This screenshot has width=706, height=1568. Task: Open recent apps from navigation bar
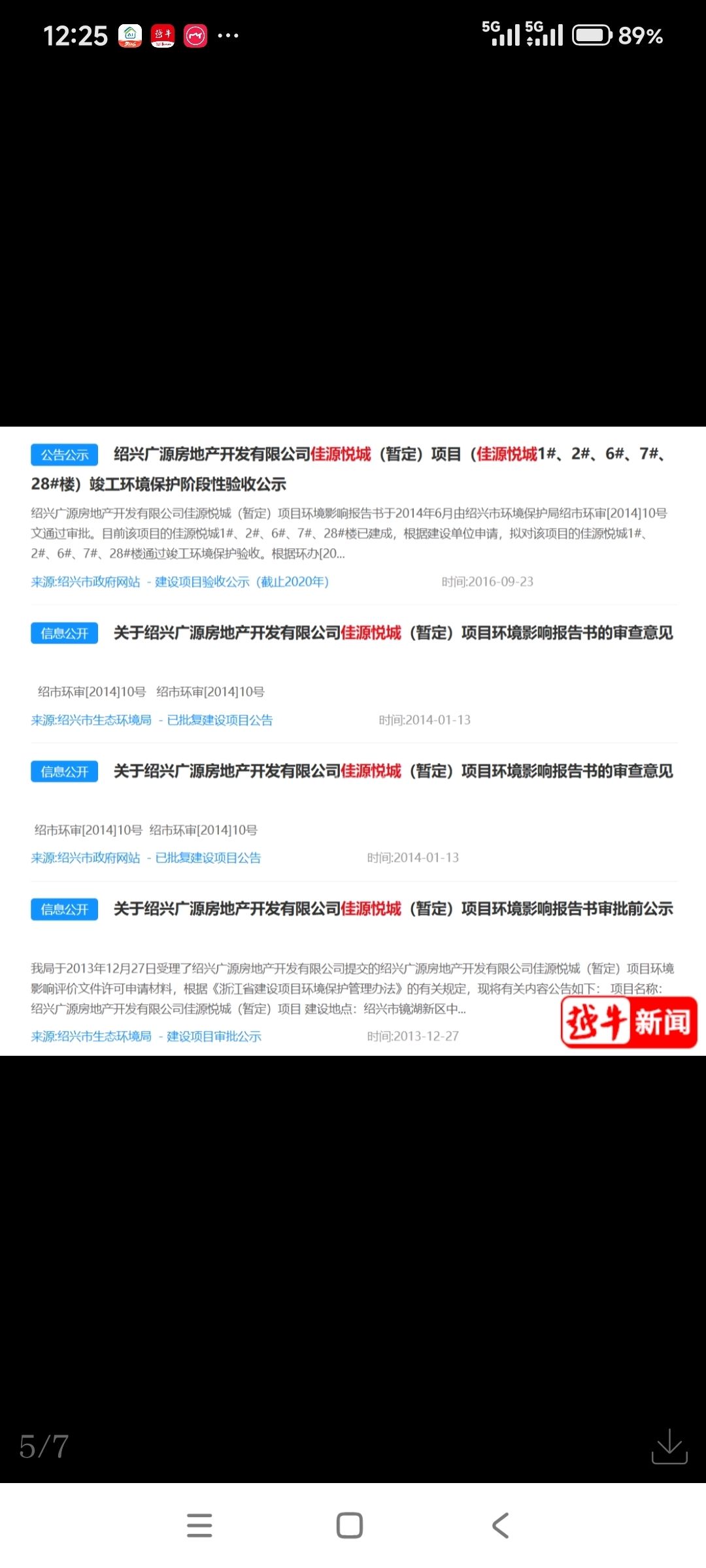pyautogui.click(x=199, y=1526)
